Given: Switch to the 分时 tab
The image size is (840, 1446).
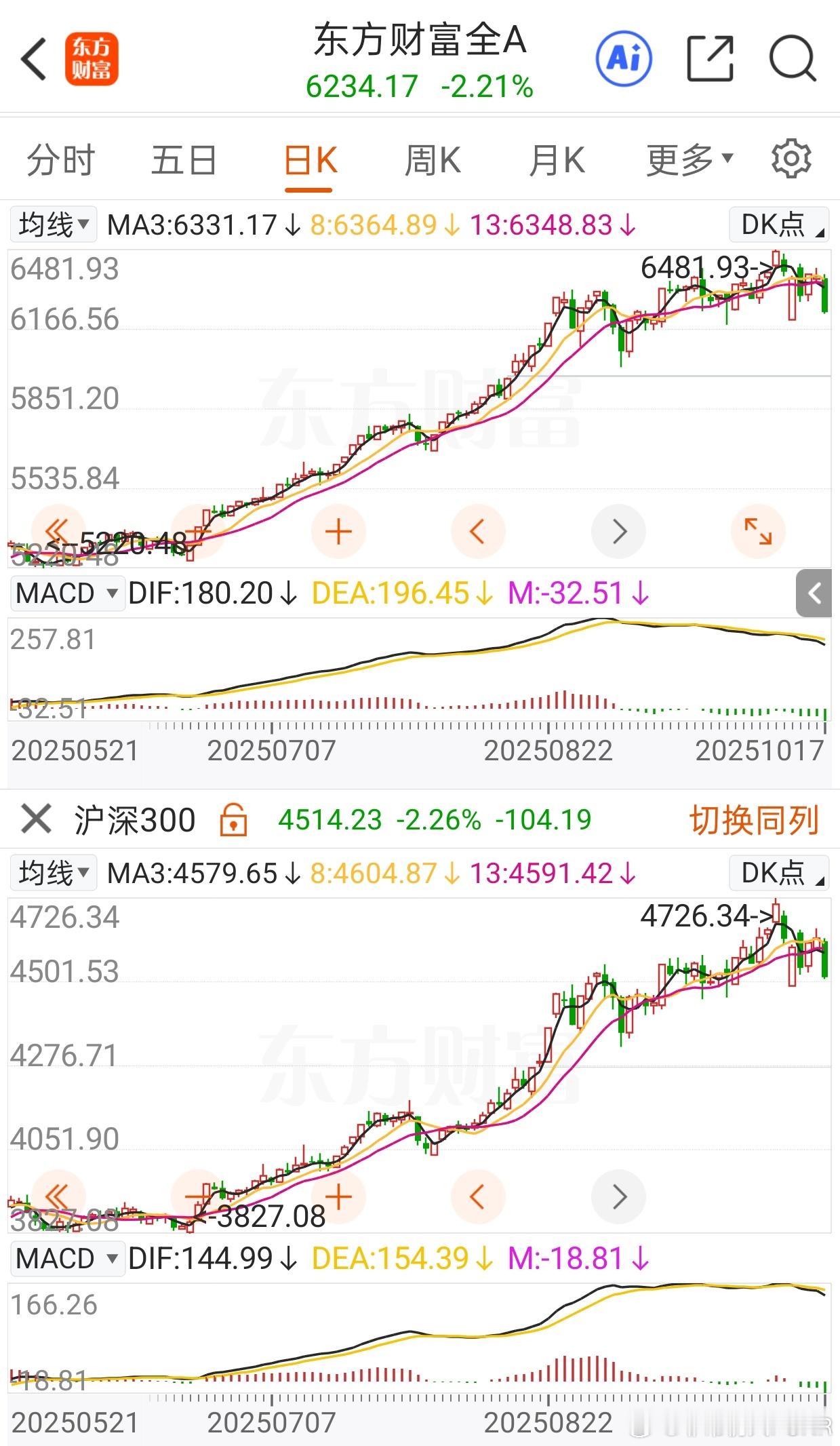Looking at the screenshot, I should [61, 161].
